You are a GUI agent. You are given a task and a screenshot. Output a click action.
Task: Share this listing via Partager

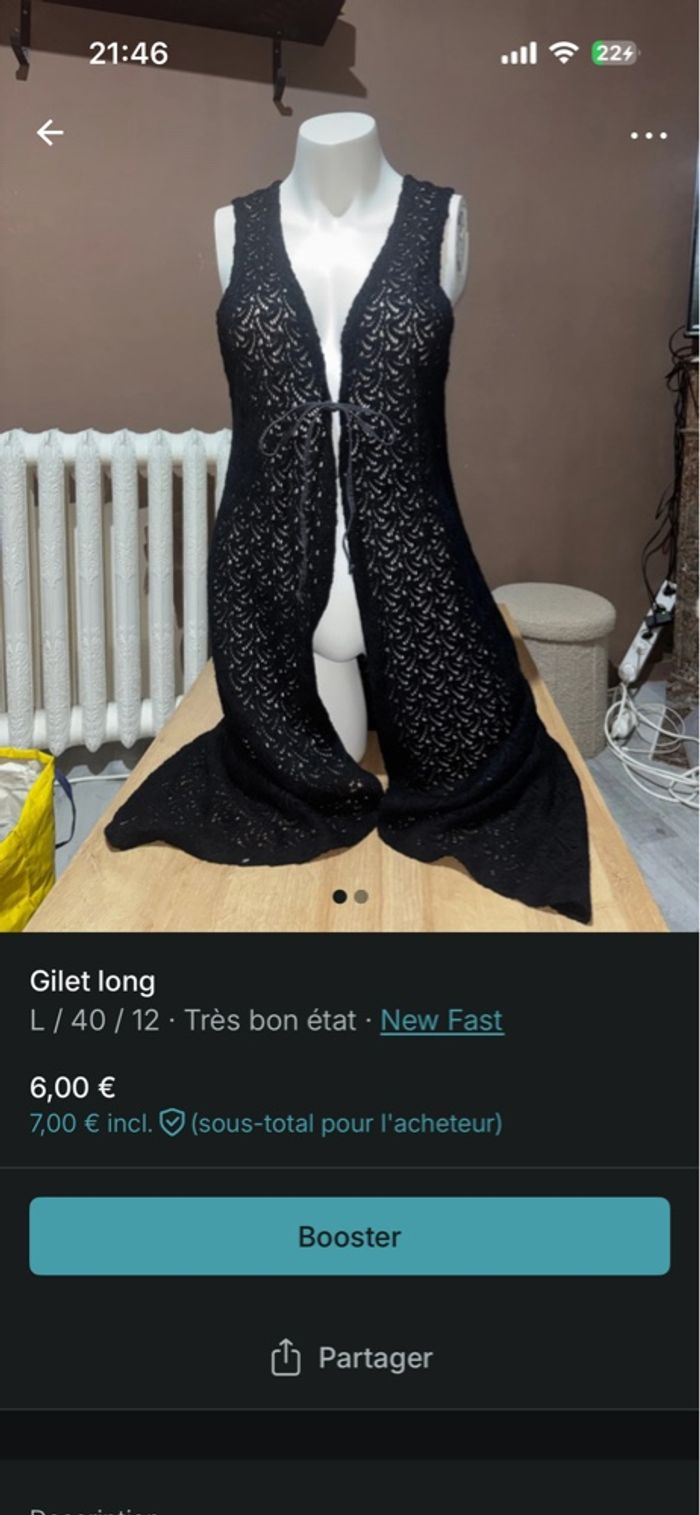point(350,1357)
